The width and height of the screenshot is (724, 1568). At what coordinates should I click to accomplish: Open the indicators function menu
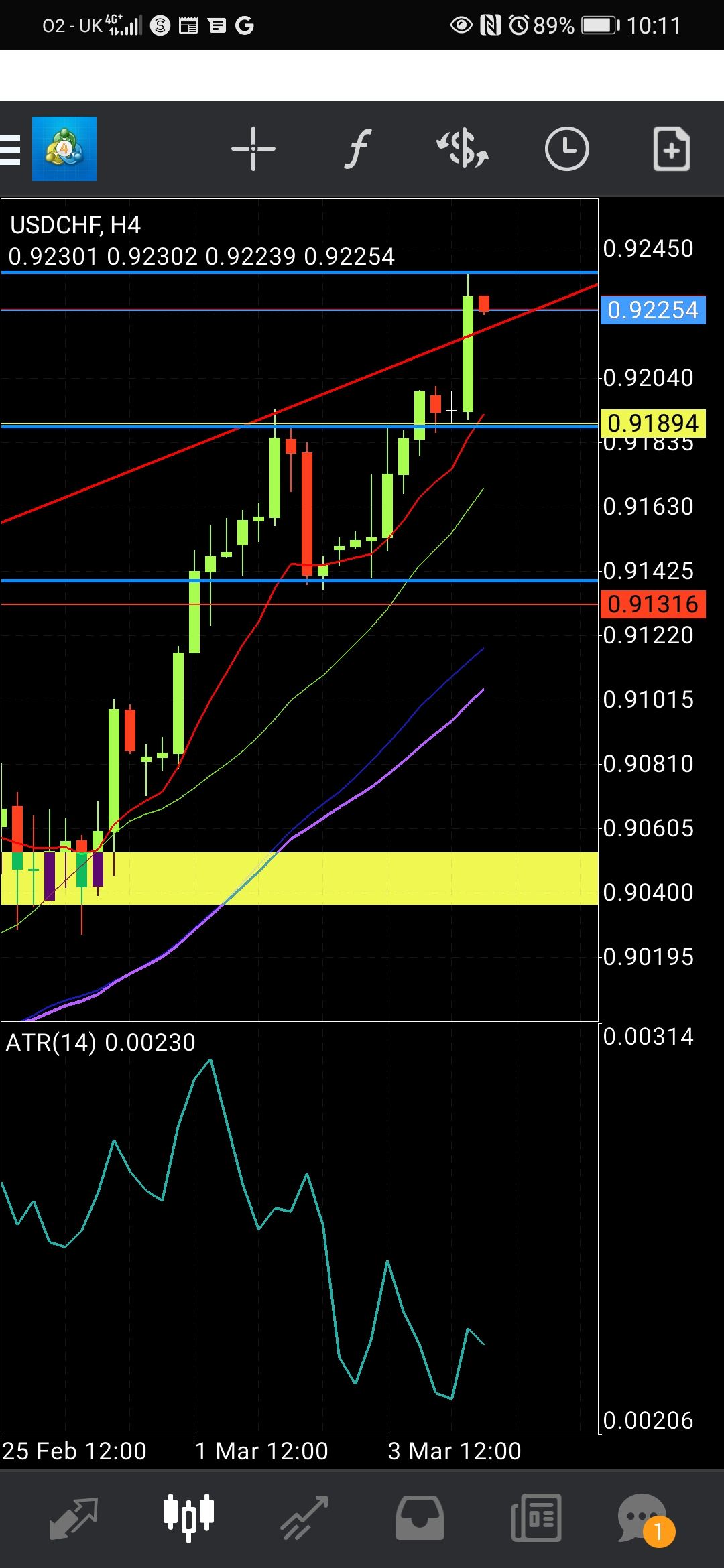[358, 149]
